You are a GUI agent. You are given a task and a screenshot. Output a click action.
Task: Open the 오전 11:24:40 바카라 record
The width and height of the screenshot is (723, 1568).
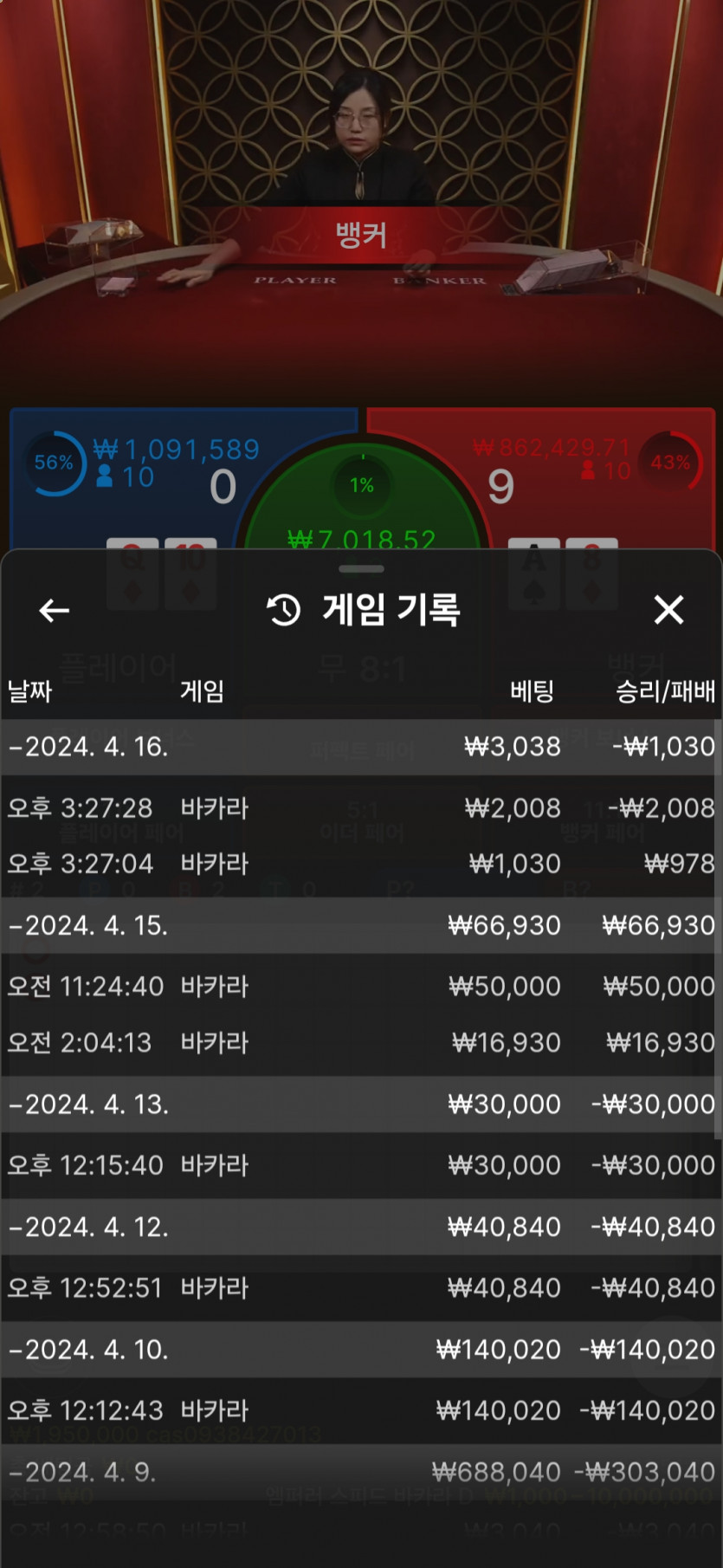(360, 987)
